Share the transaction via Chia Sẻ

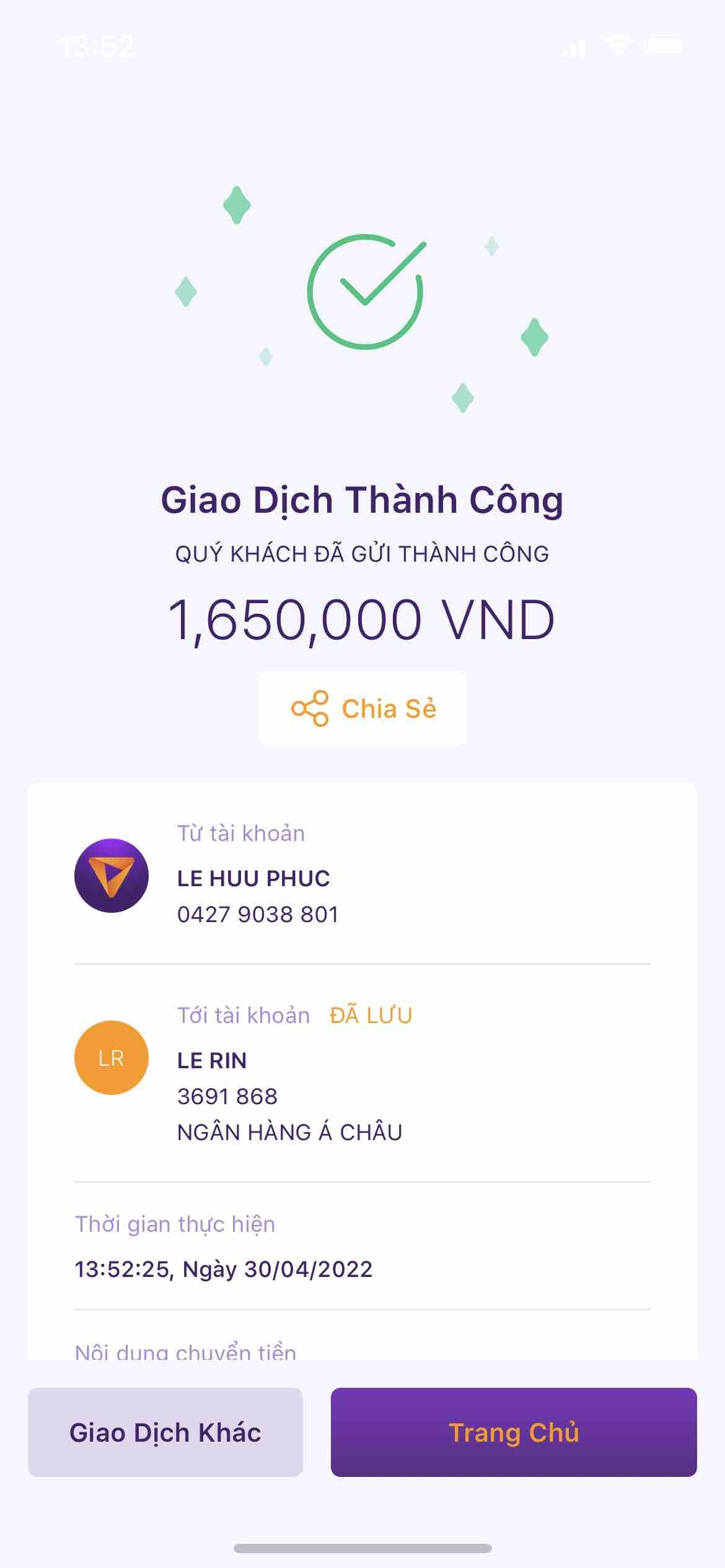click(362, 708)
